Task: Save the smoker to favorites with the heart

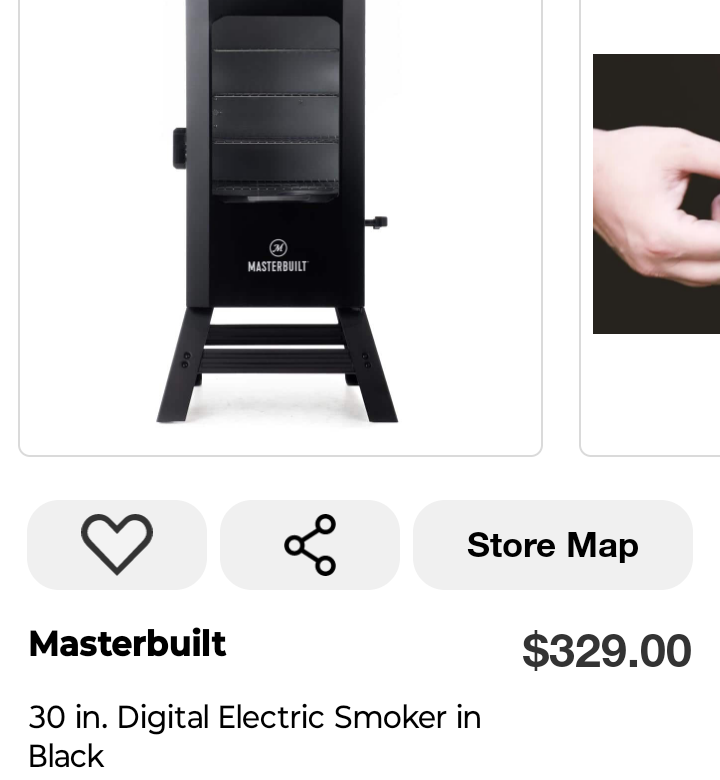Action: point(117,545)
